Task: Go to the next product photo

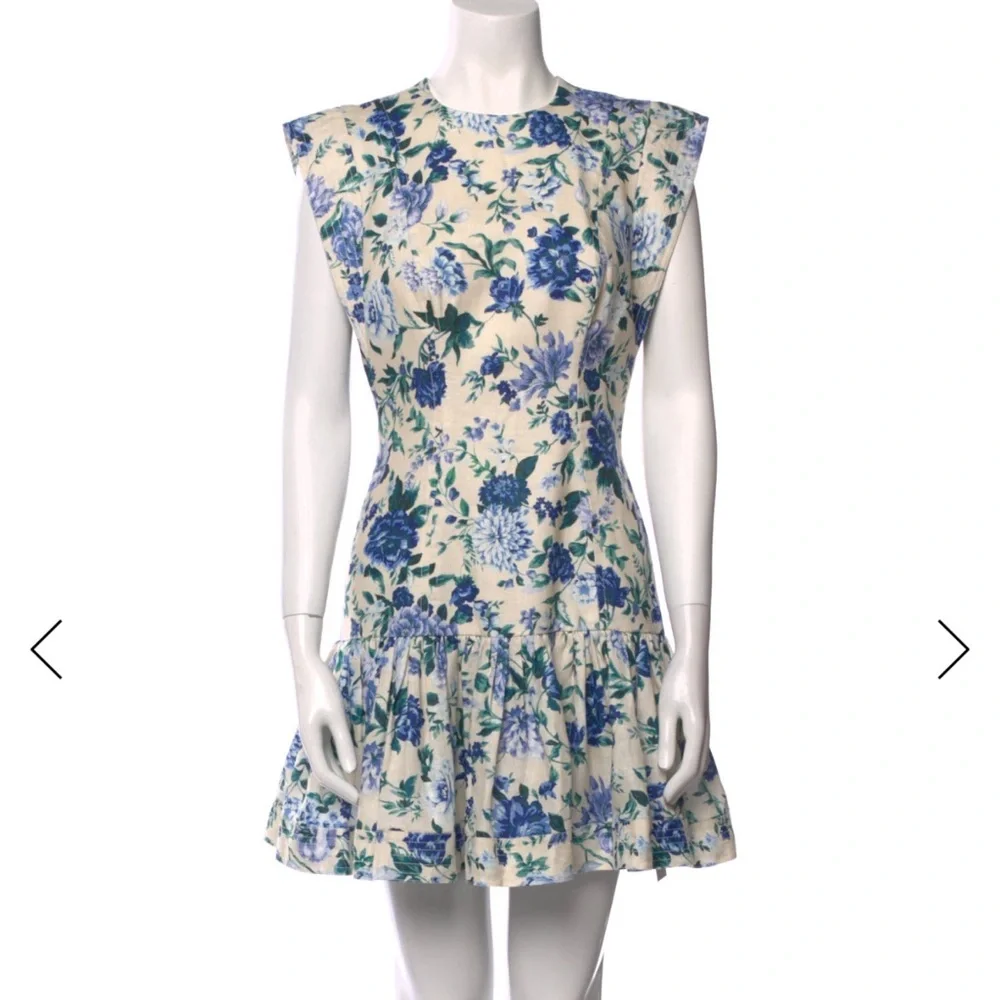Action: [953, 649]
